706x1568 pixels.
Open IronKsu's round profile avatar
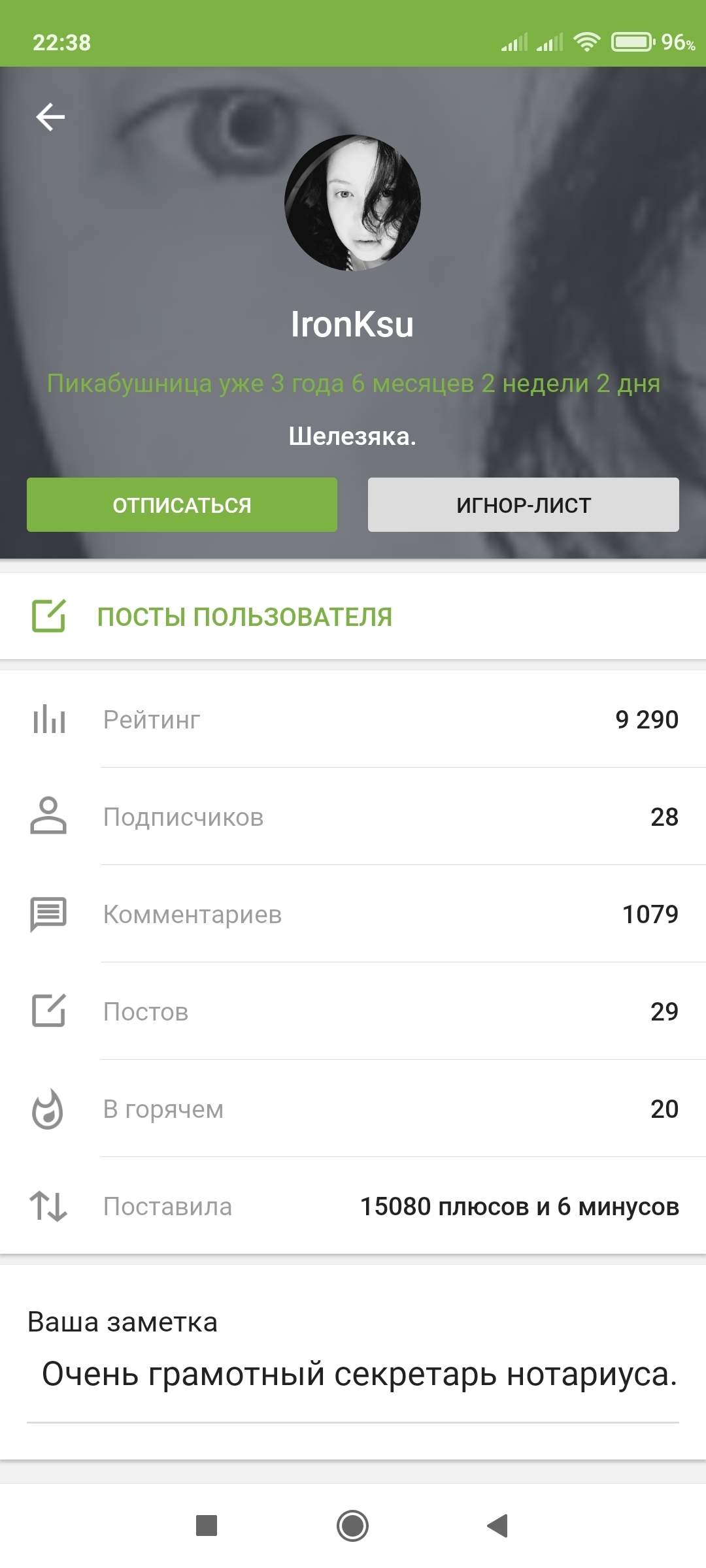[x=352, y=203]
